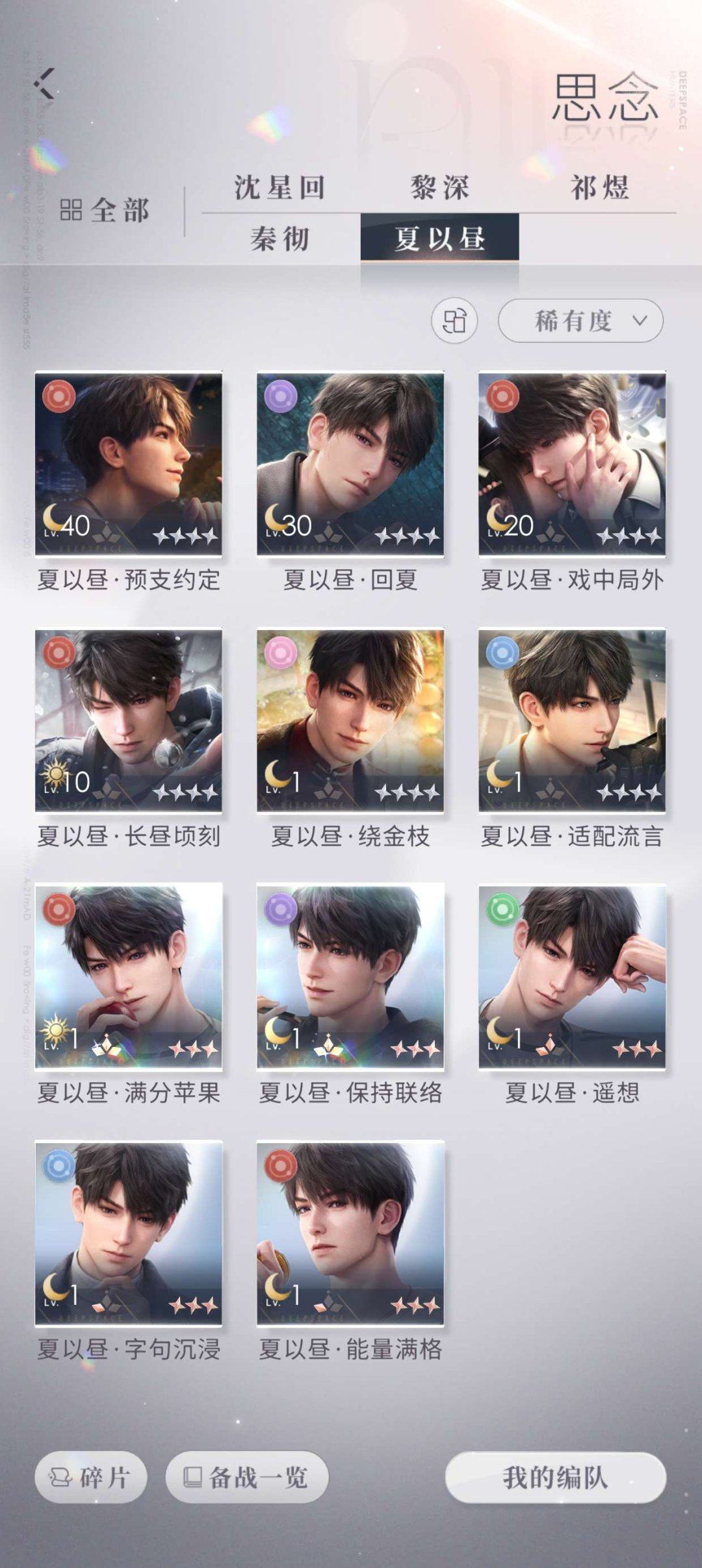Open the 碎片 fragments button
Viewport: 702px width, 1568px height.
[91, 1477]
